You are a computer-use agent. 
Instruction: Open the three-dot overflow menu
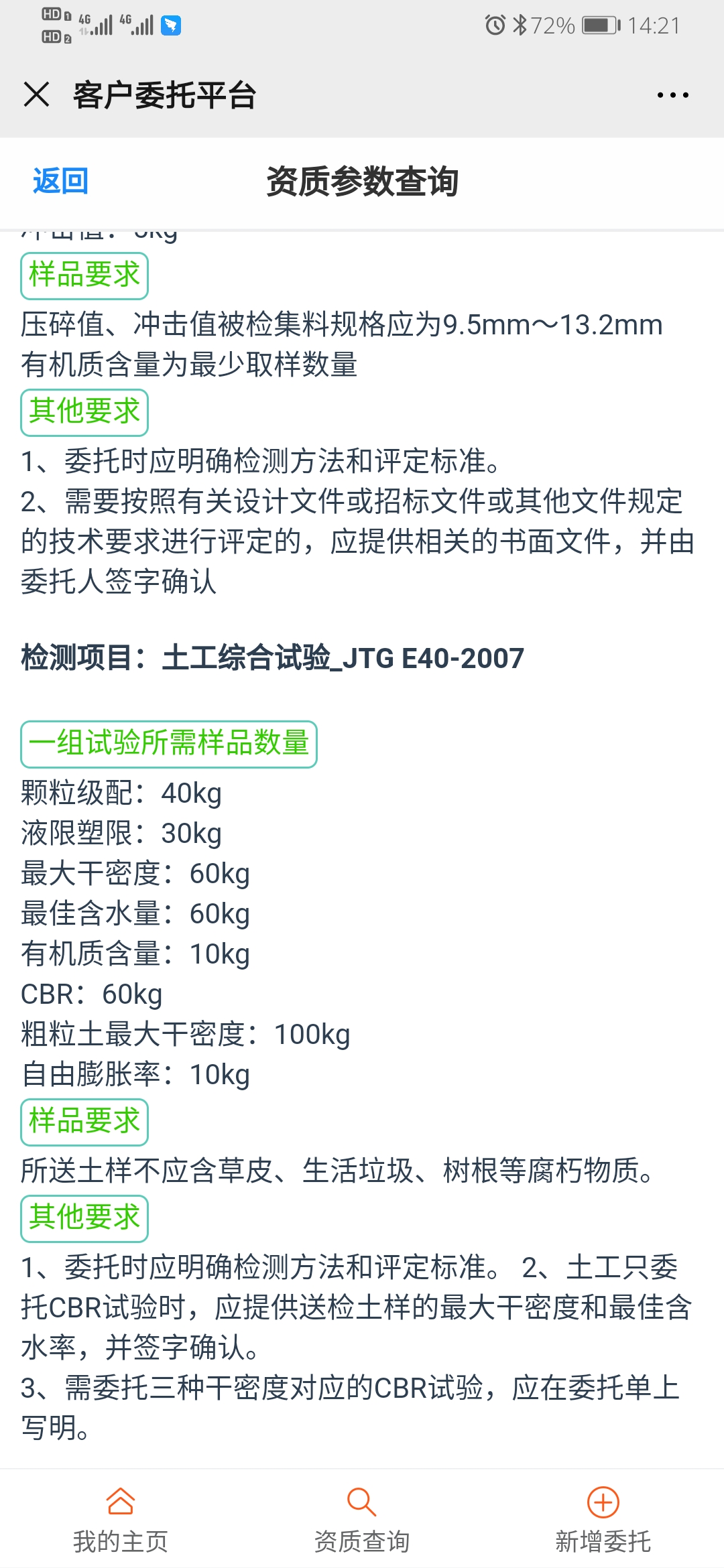pos(672,95)
